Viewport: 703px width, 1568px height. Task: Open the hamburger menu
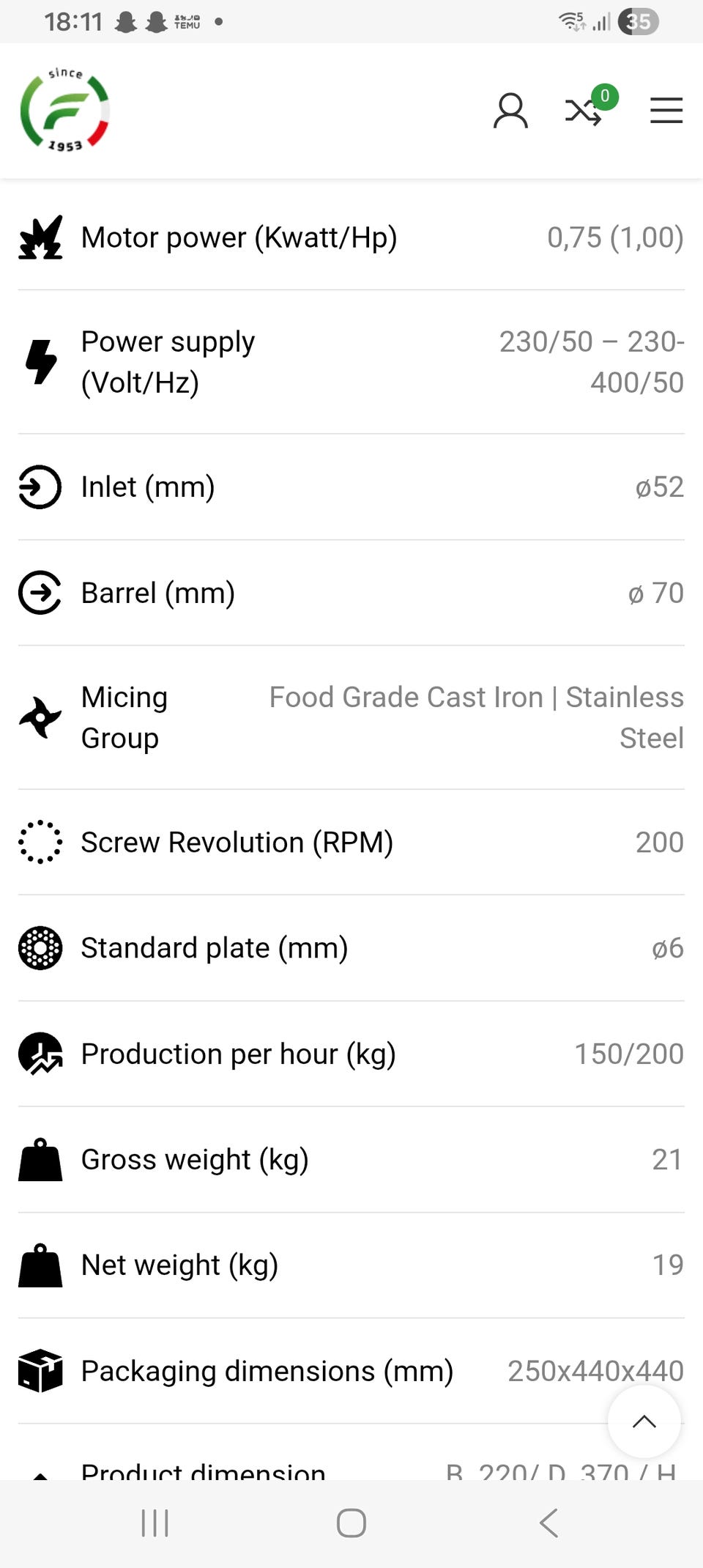(666, 111)
